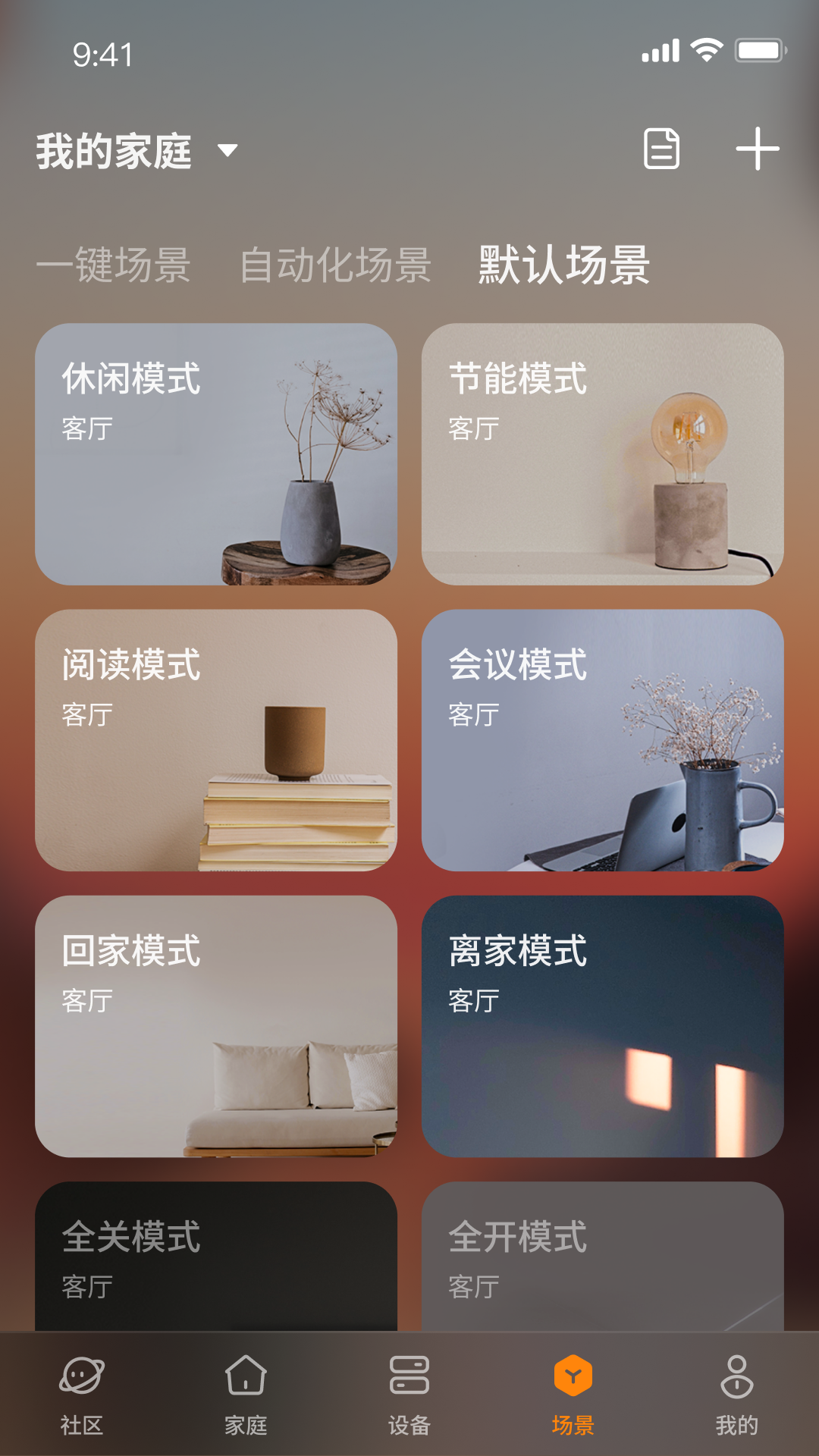
Task: Switch to the 自动化场景 tab
Action: [335, 265]
